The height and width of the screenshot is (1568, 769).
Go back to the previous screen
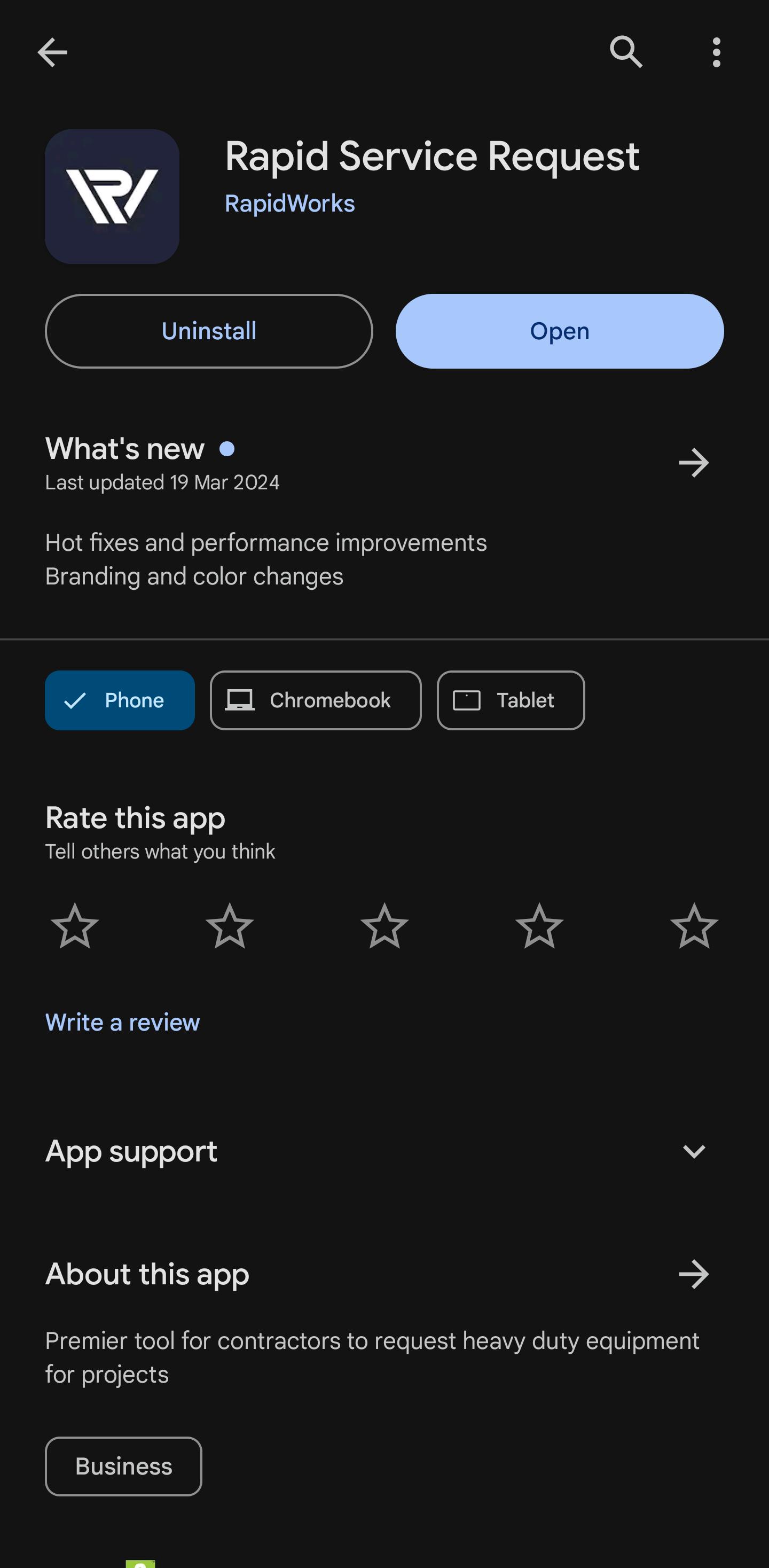click(53, 52)
